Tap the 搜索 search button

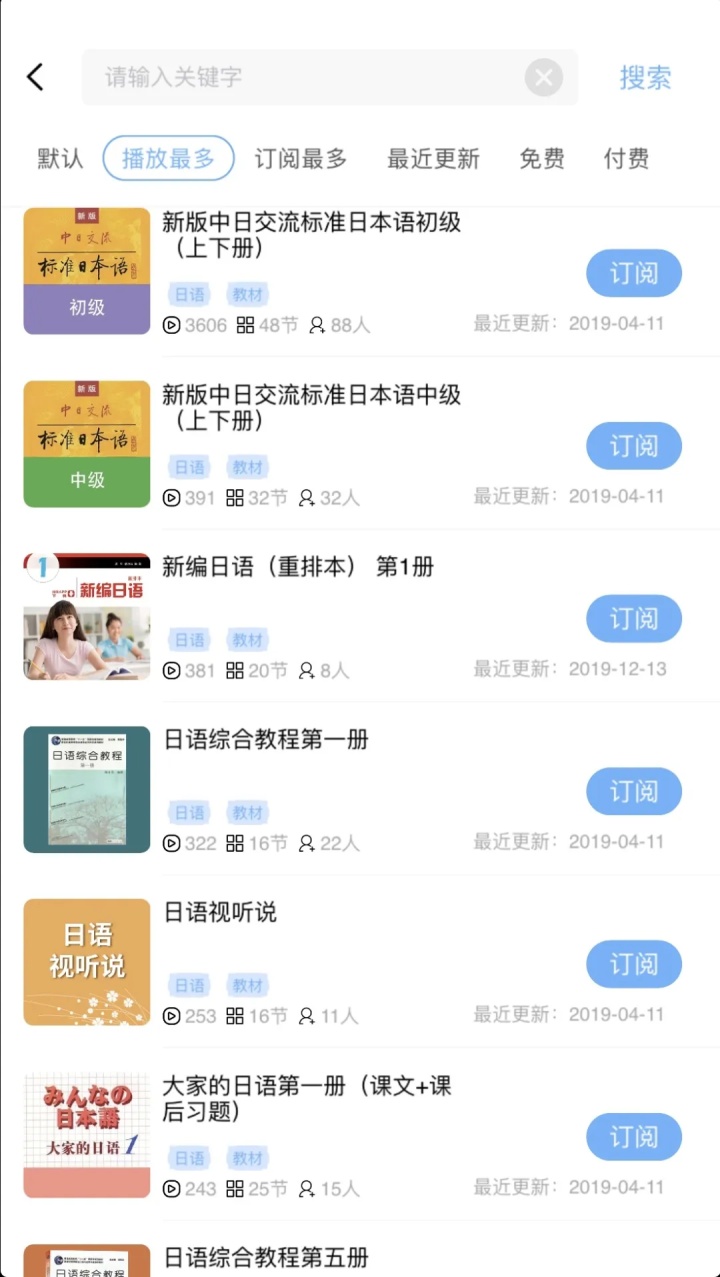(645, 77)
